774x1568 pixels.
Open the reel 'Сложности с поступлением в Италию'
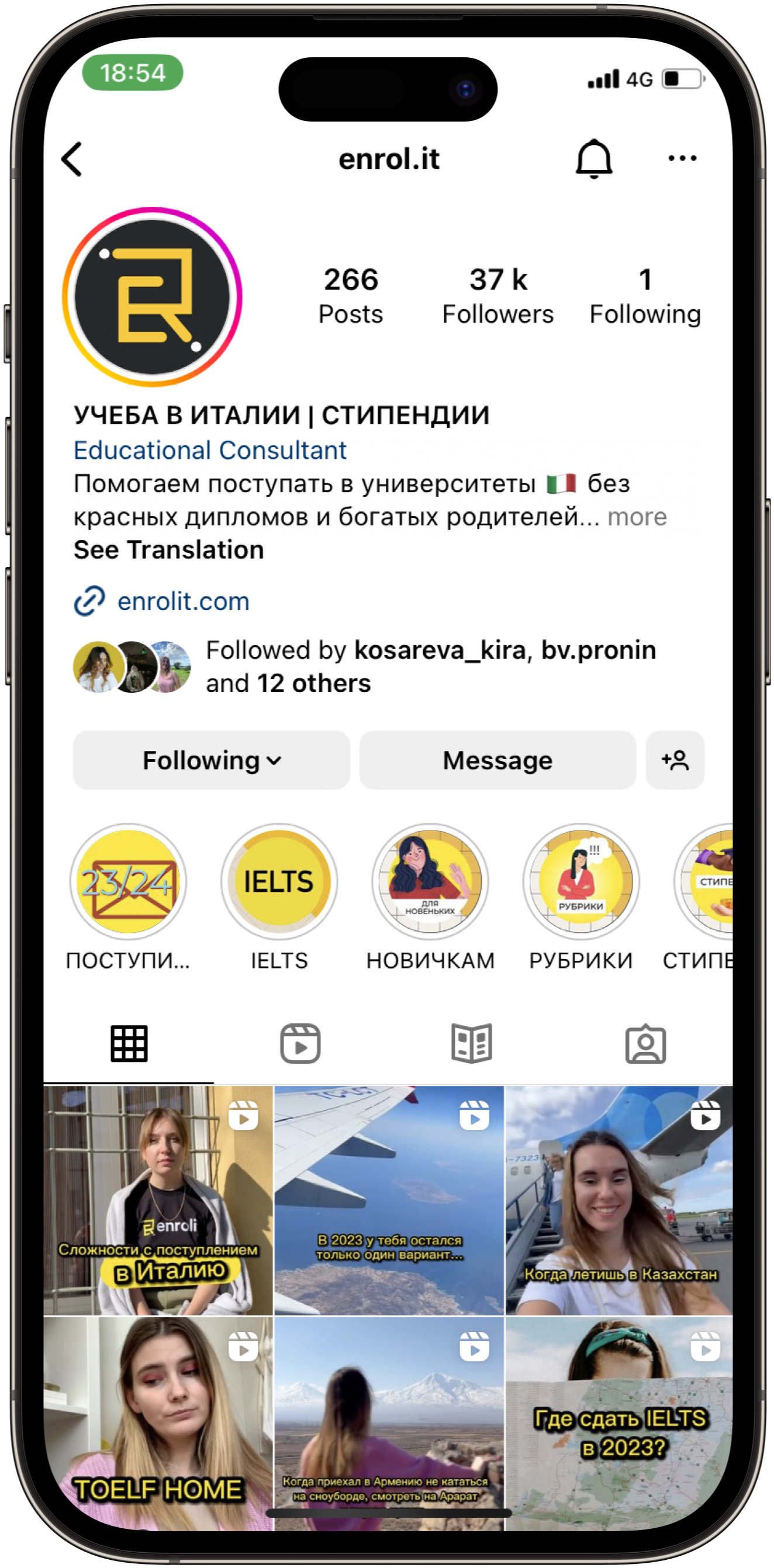coord(158,1200)
